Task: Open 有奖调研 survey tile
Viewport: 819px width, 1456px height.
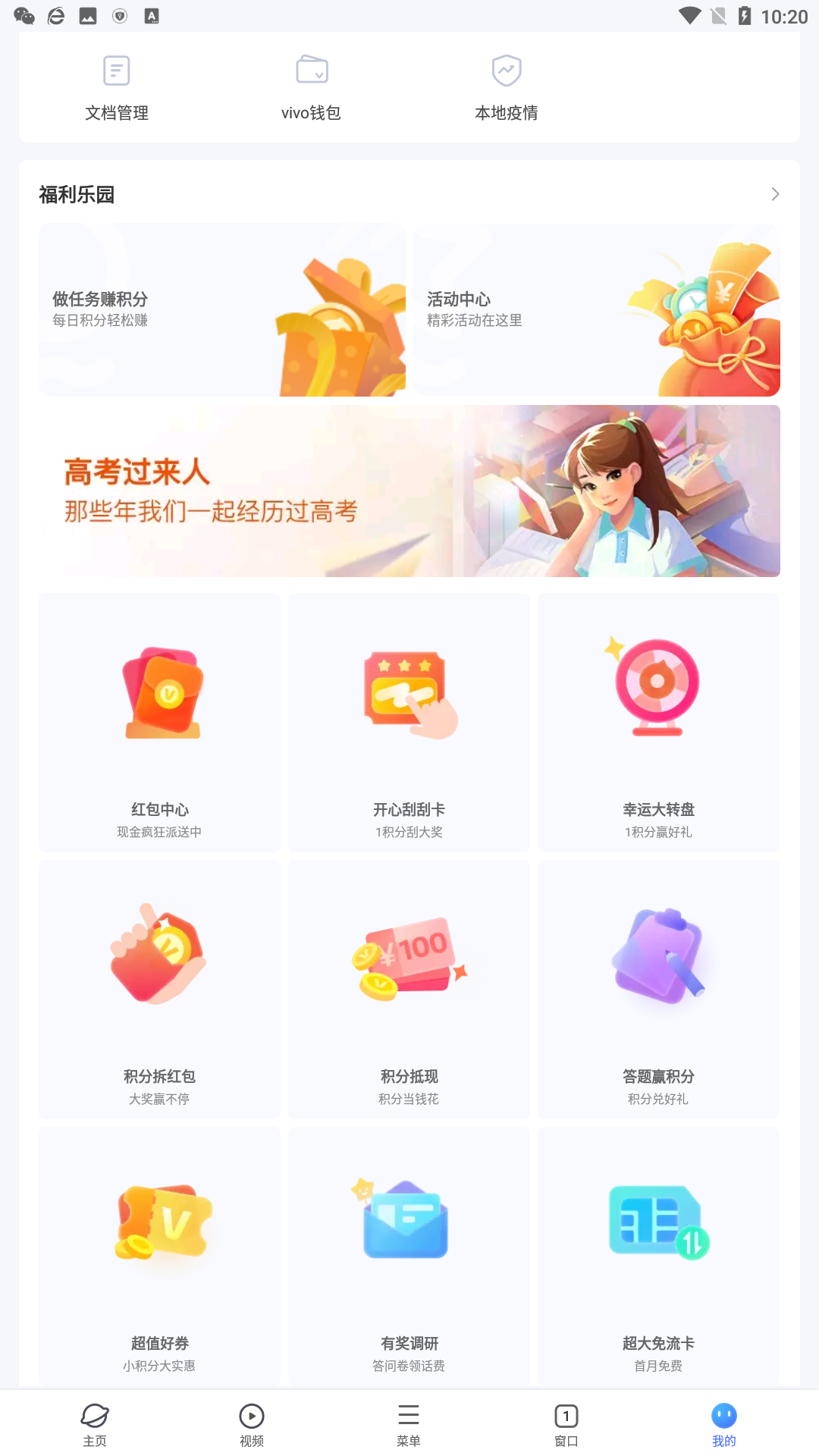Action: pyautogui.click(x=409, y=1256)
